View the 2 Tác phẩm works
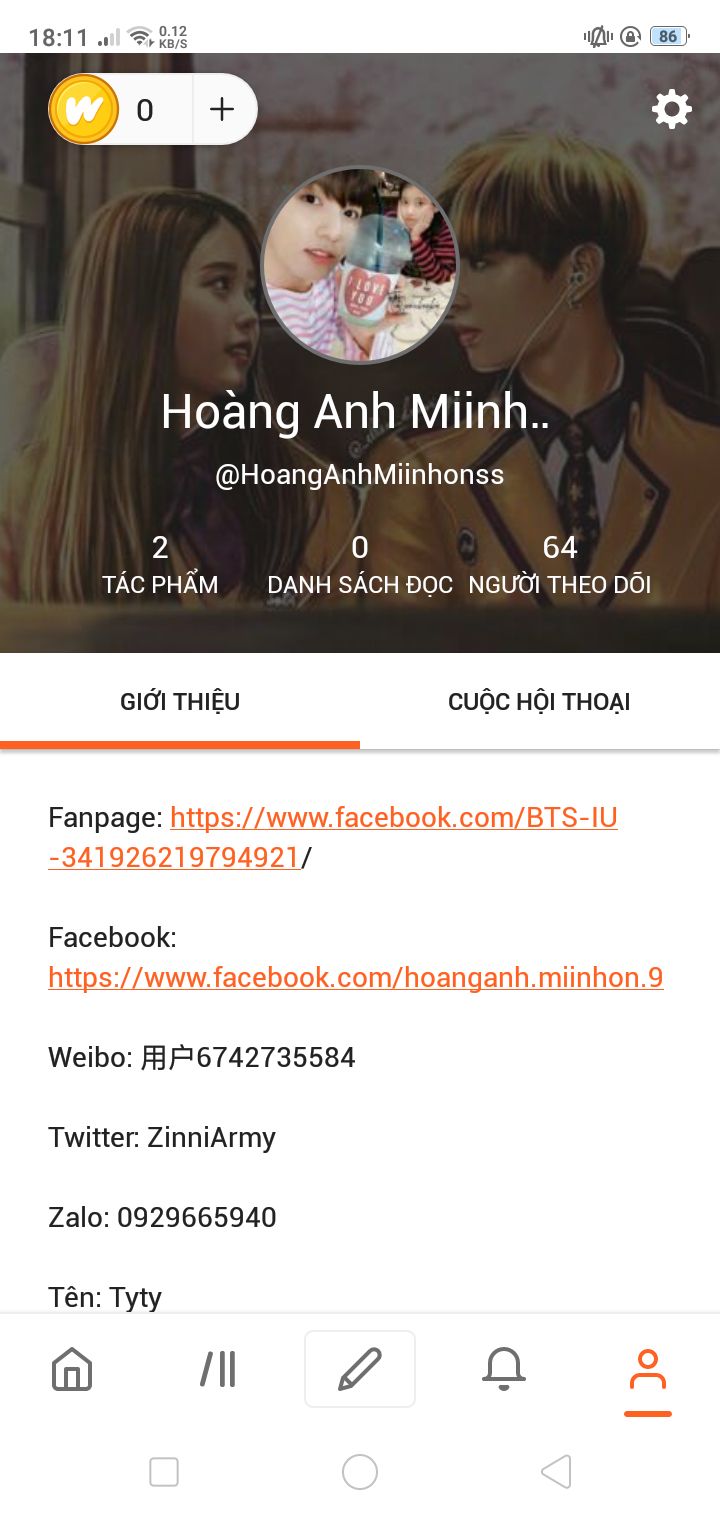 tap(160, 565)
